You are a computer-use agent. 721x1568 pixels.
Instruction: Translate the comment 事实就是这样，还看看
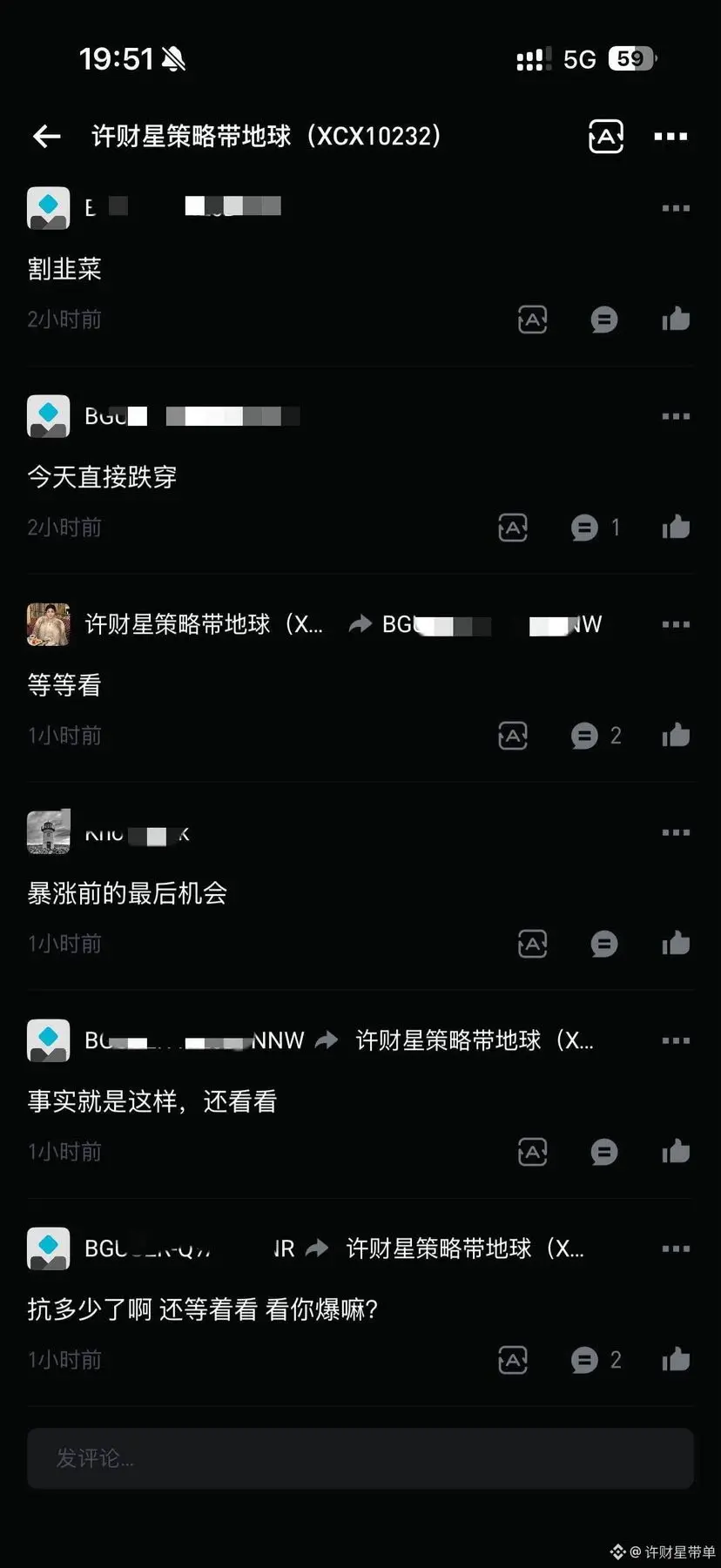pos(533,1151)
